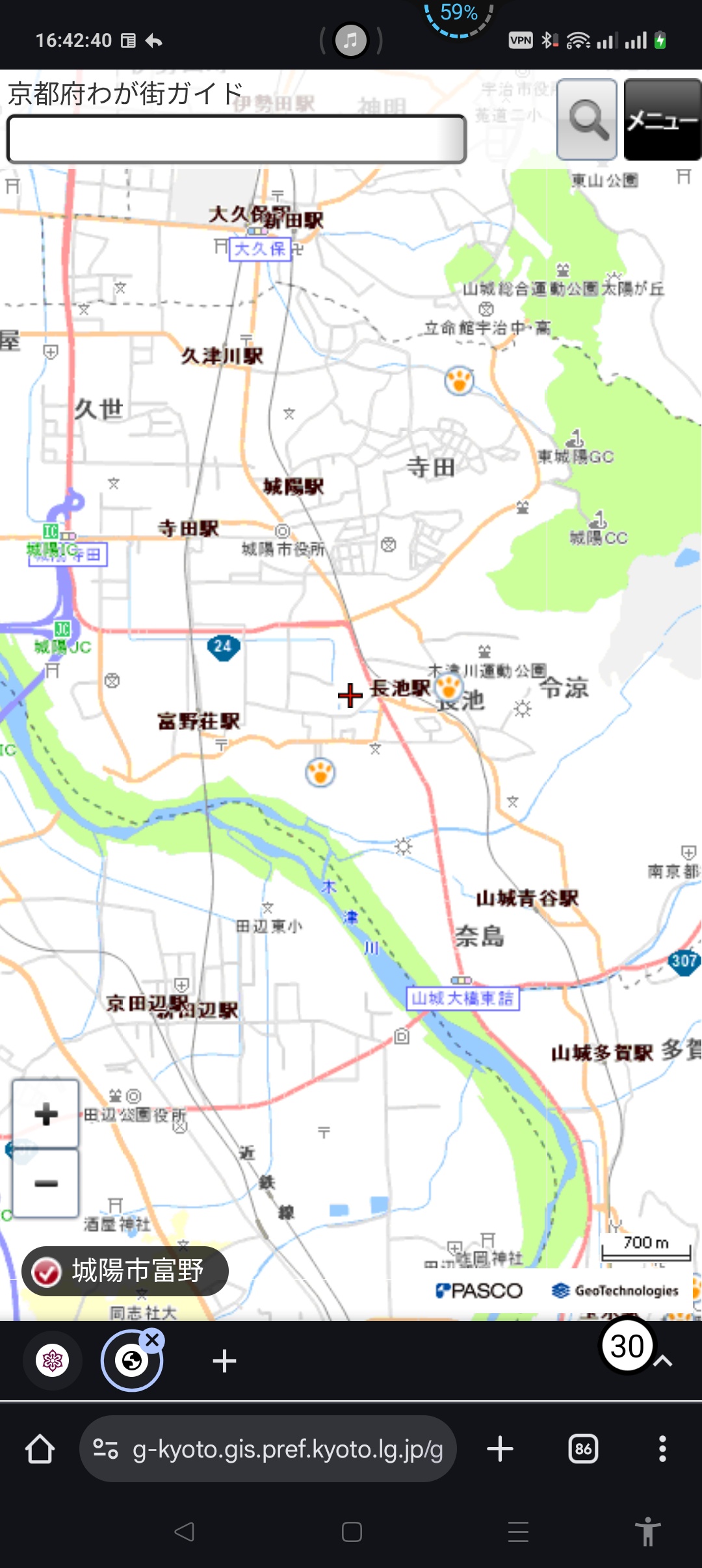Open browser three-dot overflow menu
Image resolution: width=702 pixels, height=1568 pixels.
[x=662, y=1449]
